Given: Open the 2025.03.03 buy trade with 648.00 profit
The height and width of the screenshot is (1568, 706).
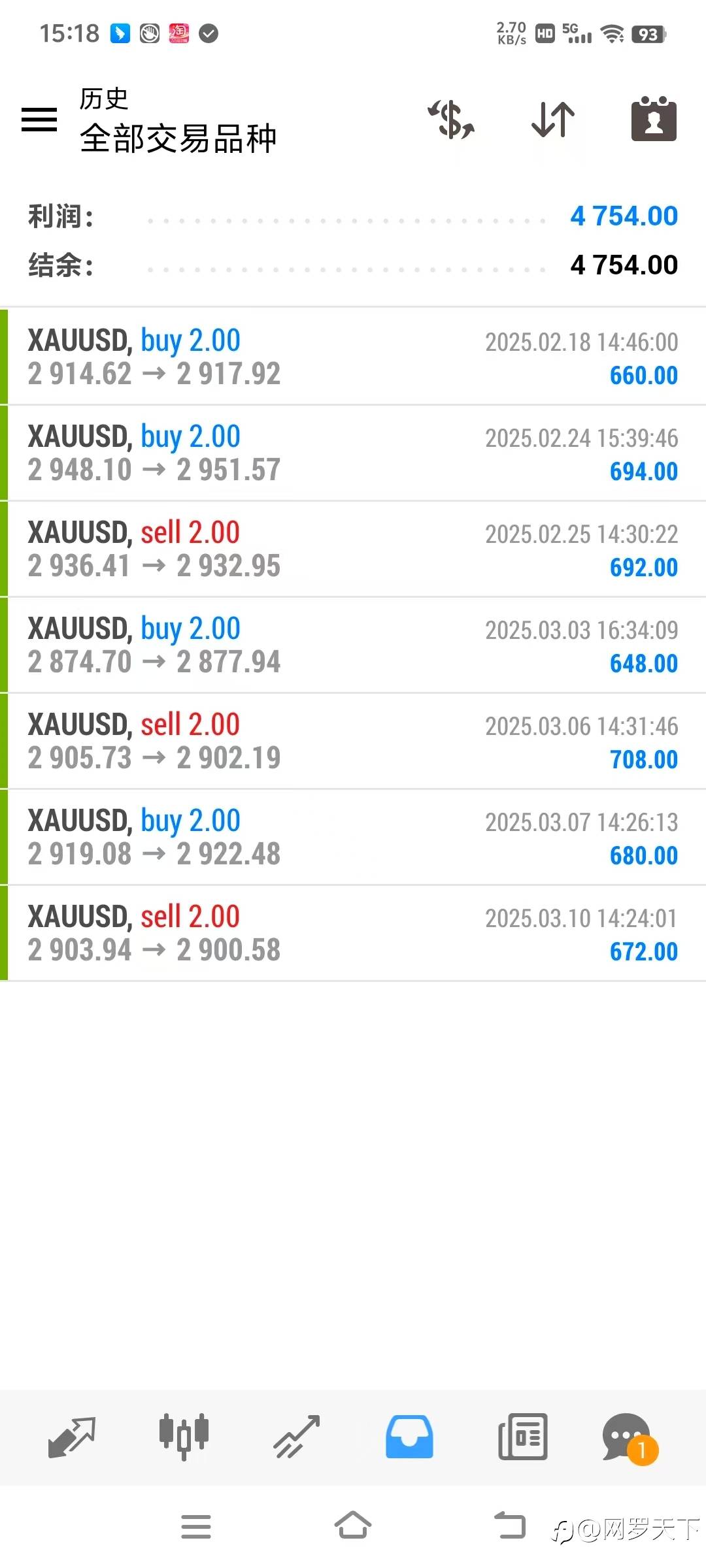Looking at the screenshot, I should tap(353, 645).
